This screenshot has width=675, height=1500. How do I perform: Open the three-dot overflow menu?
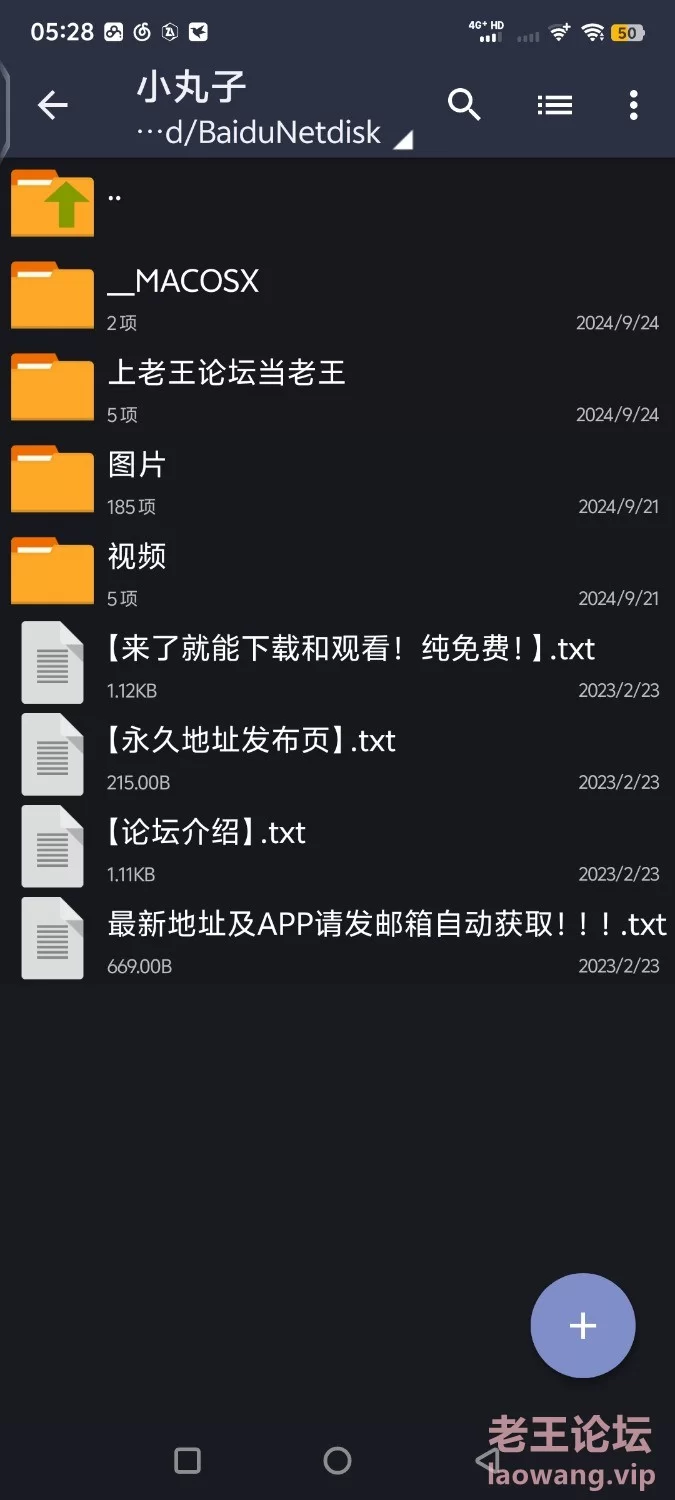click(633, 105)
